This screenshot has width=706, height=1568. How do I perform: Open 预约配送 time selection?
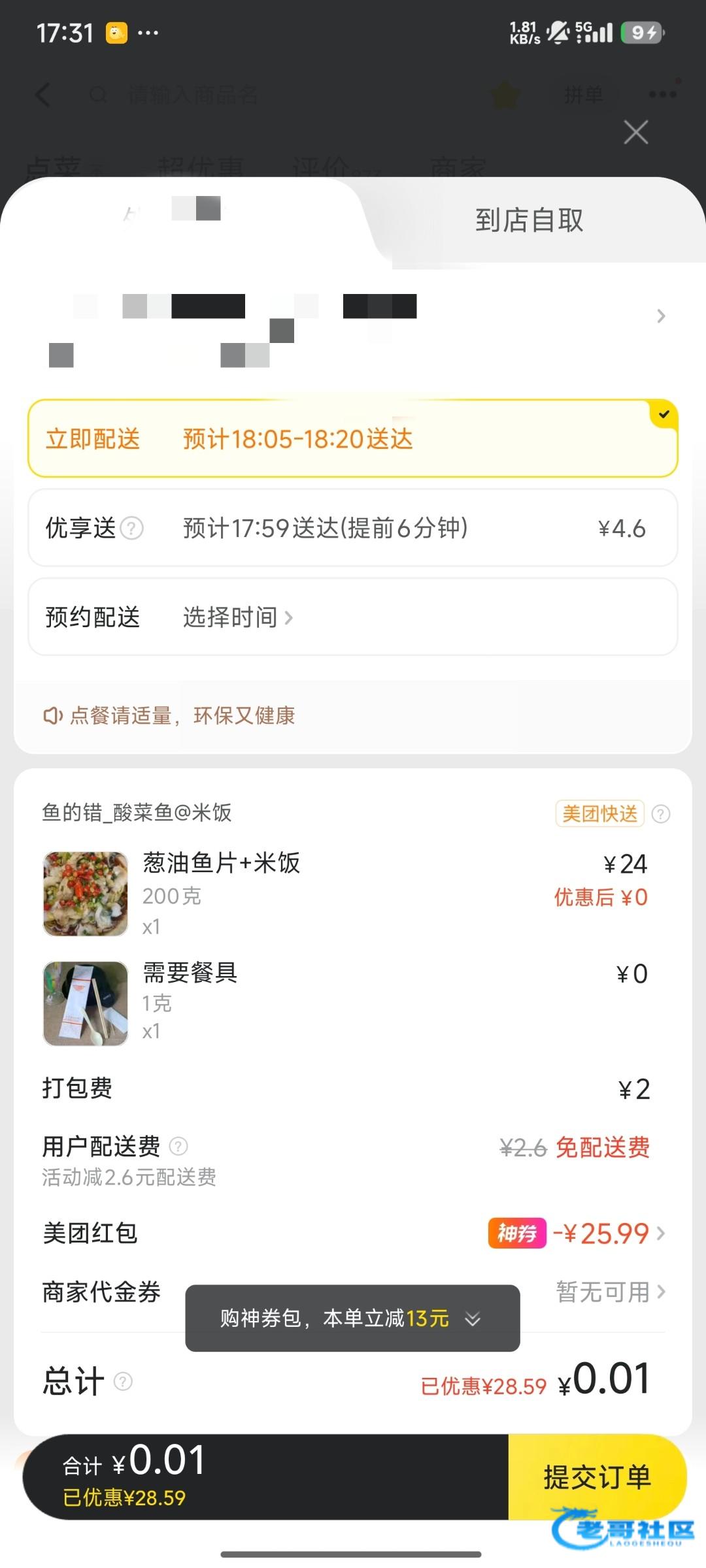pos(237,617)
